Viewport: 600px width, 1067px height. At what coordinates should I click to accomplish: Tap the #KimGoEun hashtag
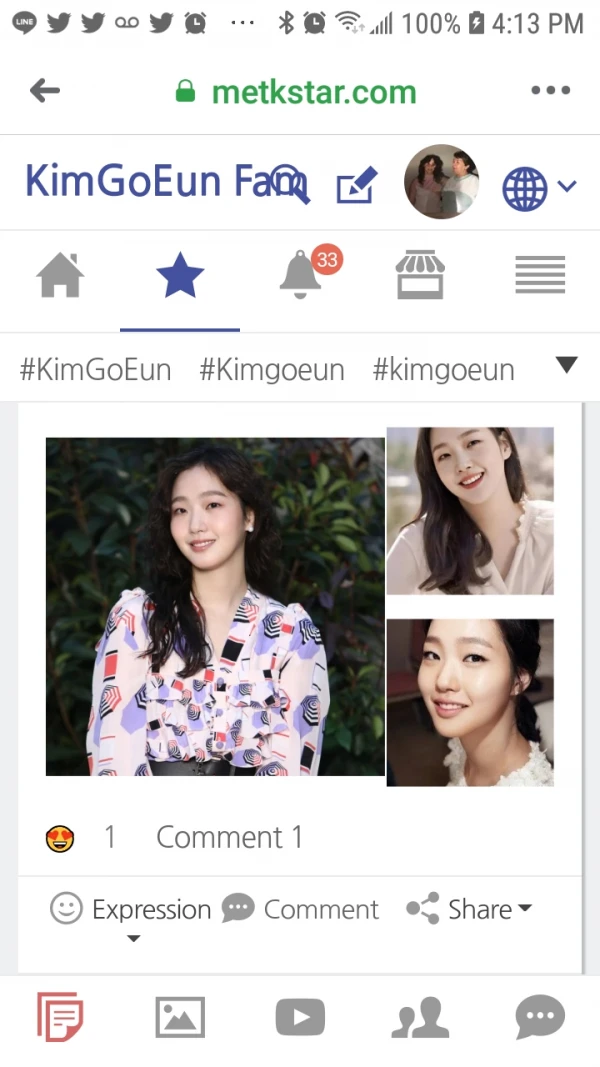(96, 370)
